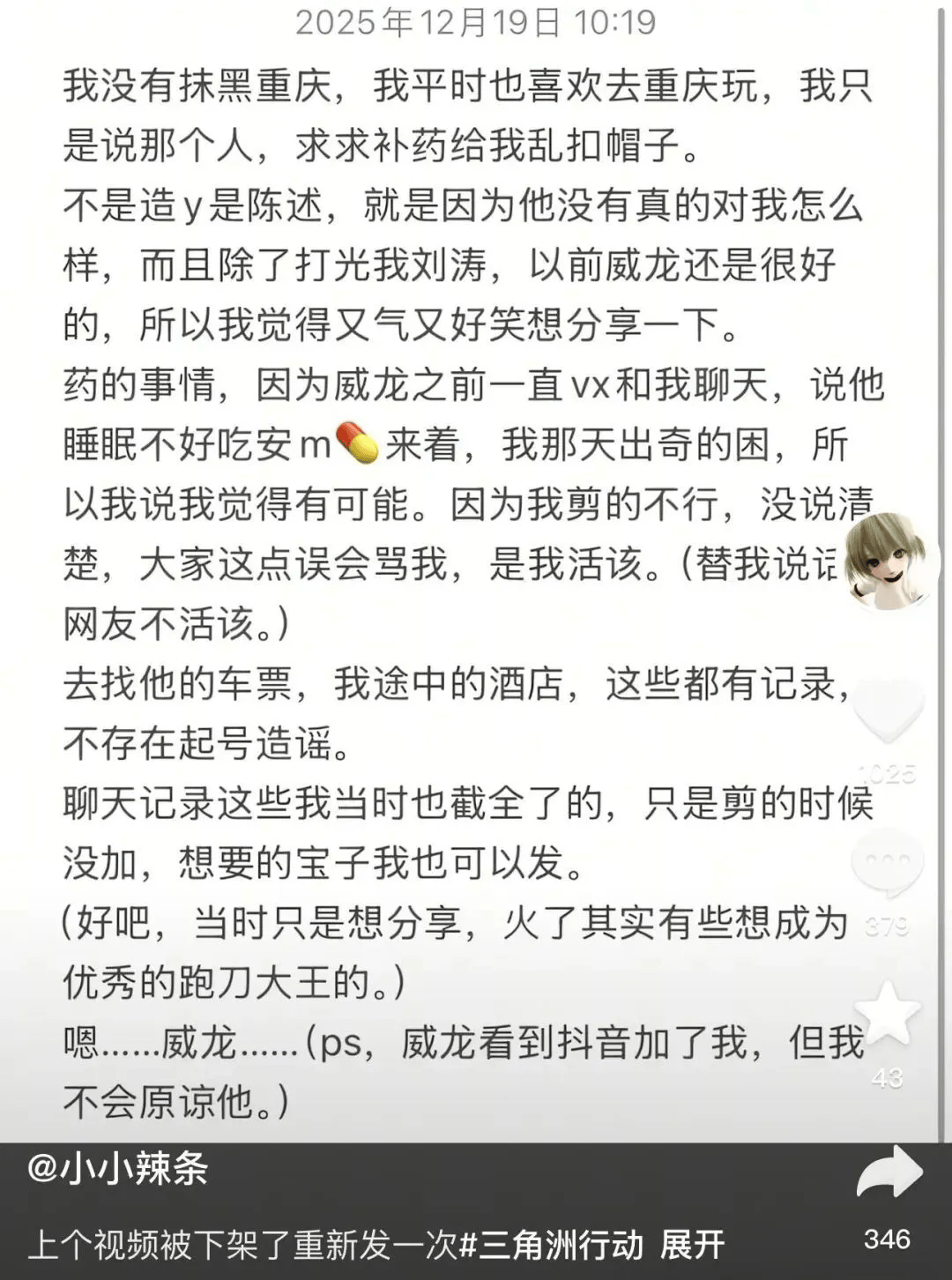Open @小小辣条 profile from username
This screenshot has height=1280, width=952.
(x=118, y=1170)
